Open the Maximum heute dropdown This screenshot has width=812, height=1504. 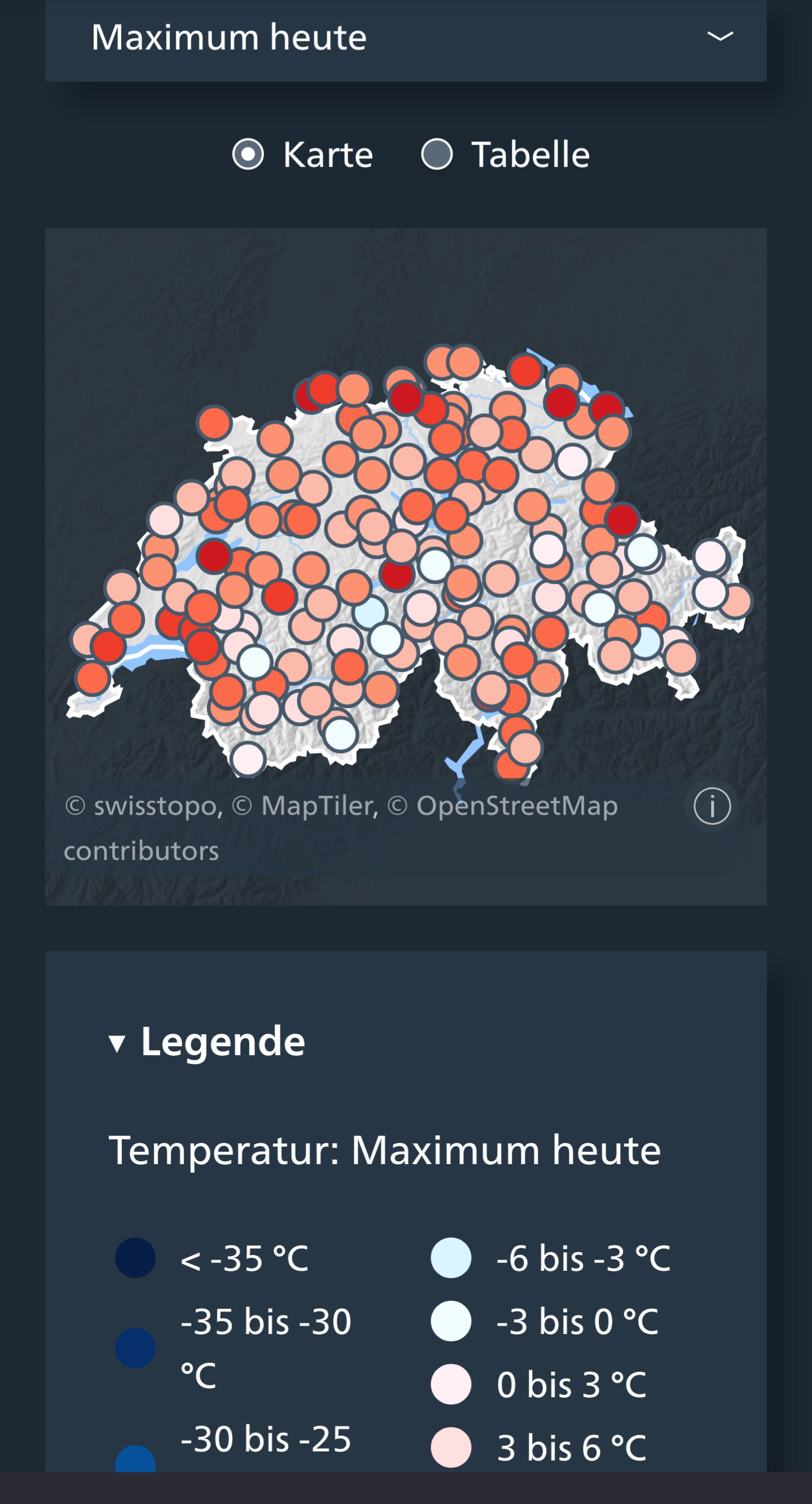[406, 37]
